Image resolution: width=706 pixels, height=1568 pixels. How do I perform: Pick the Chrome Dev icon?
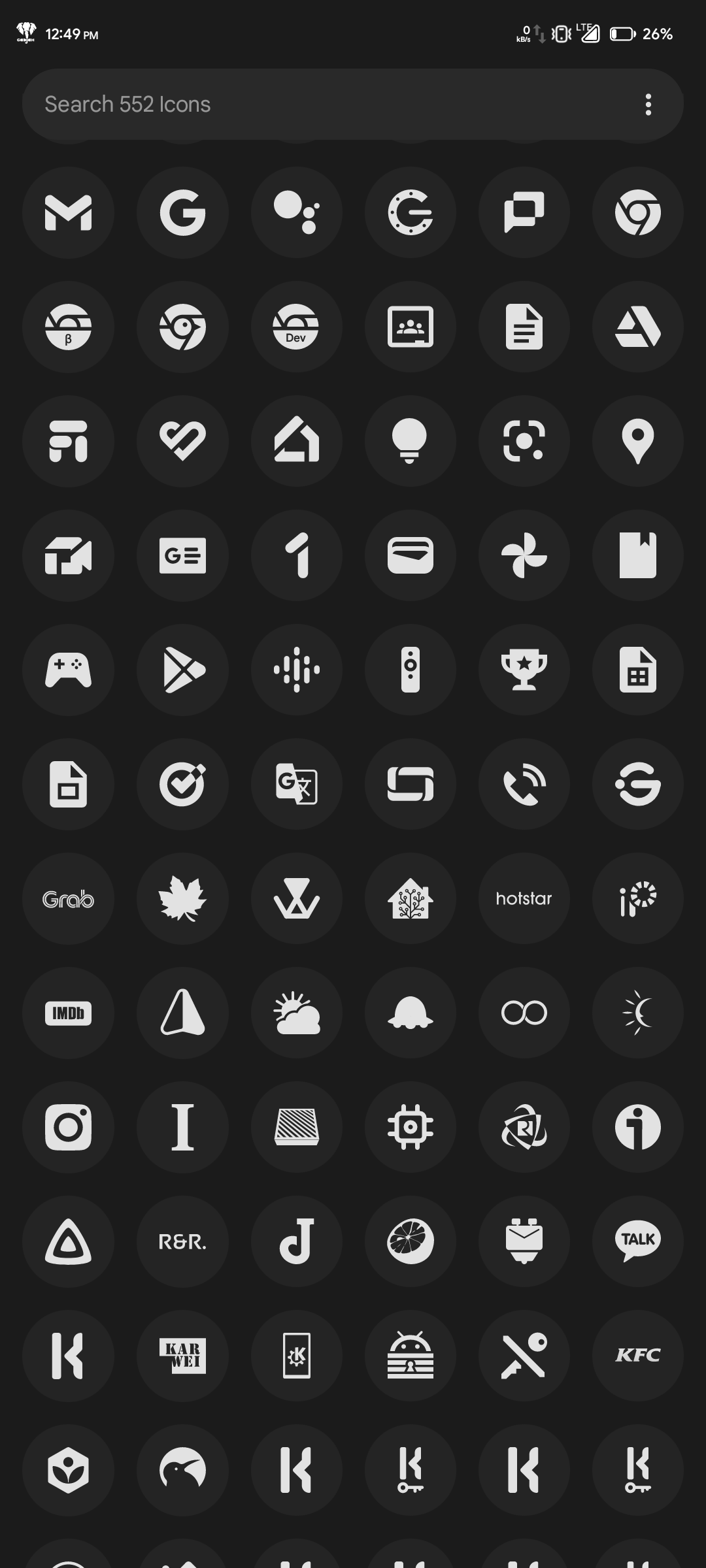click(296, 327)
